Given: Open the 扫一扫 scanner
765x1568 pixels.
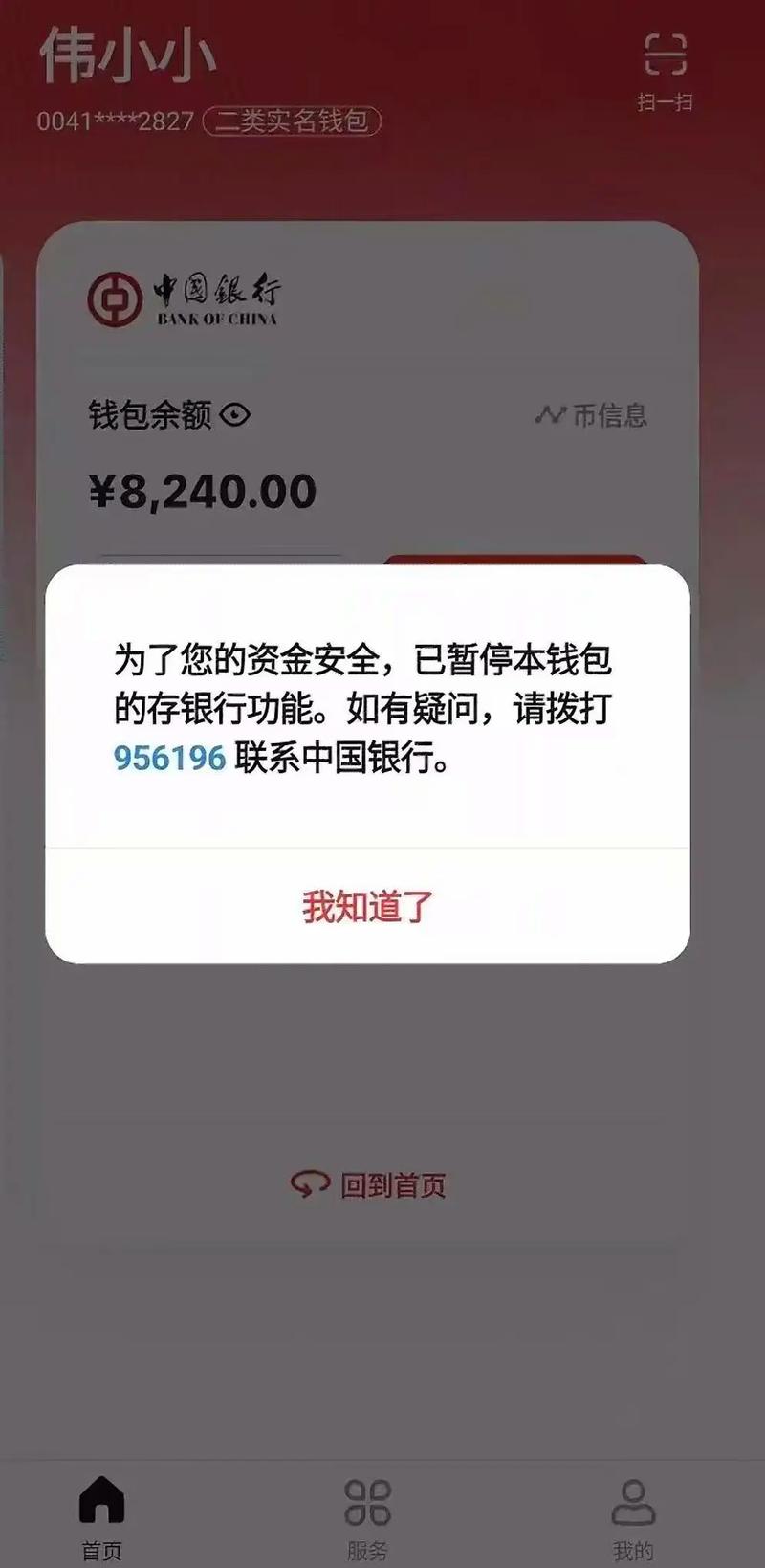Looking at the screenshot, I should point(665,69).
